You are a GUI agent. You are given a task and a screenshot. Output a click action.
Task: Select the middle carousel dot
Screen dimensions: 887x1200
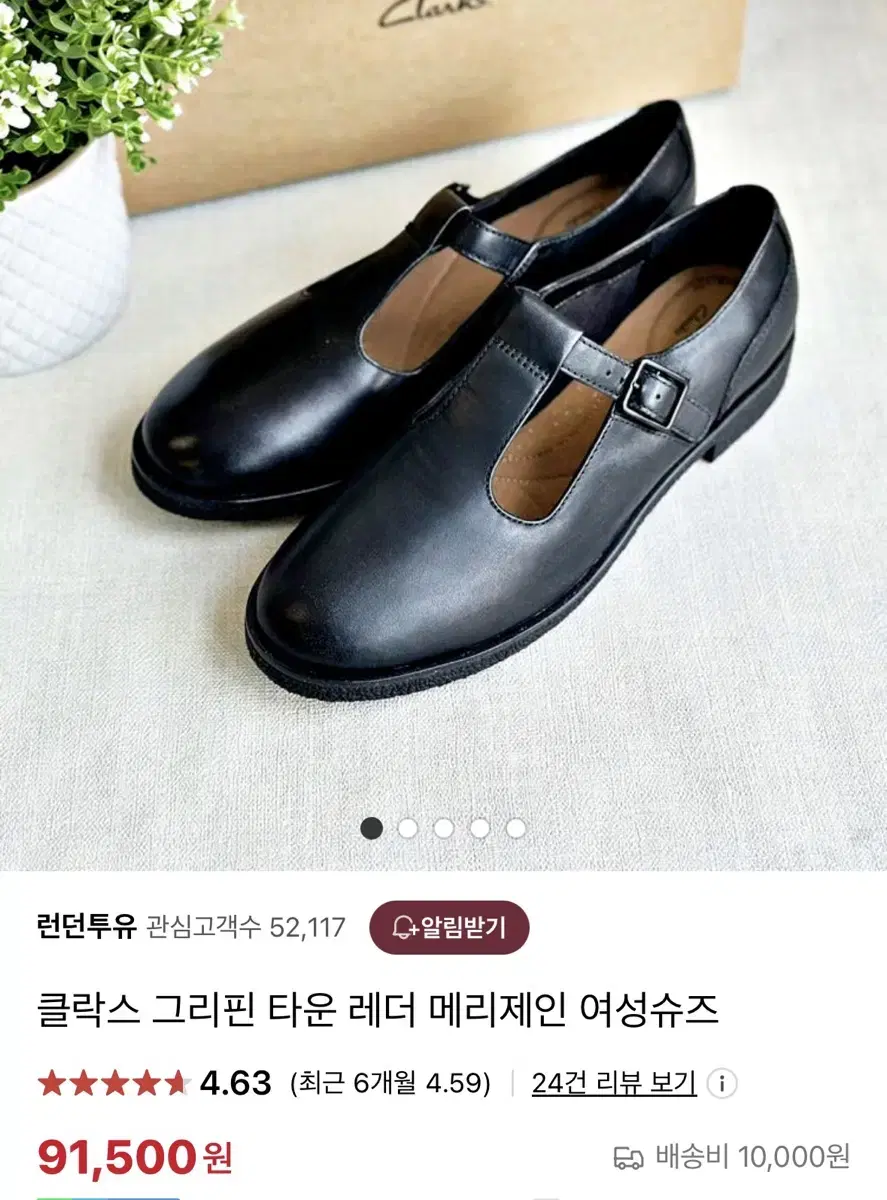click(x=443, y=828)
